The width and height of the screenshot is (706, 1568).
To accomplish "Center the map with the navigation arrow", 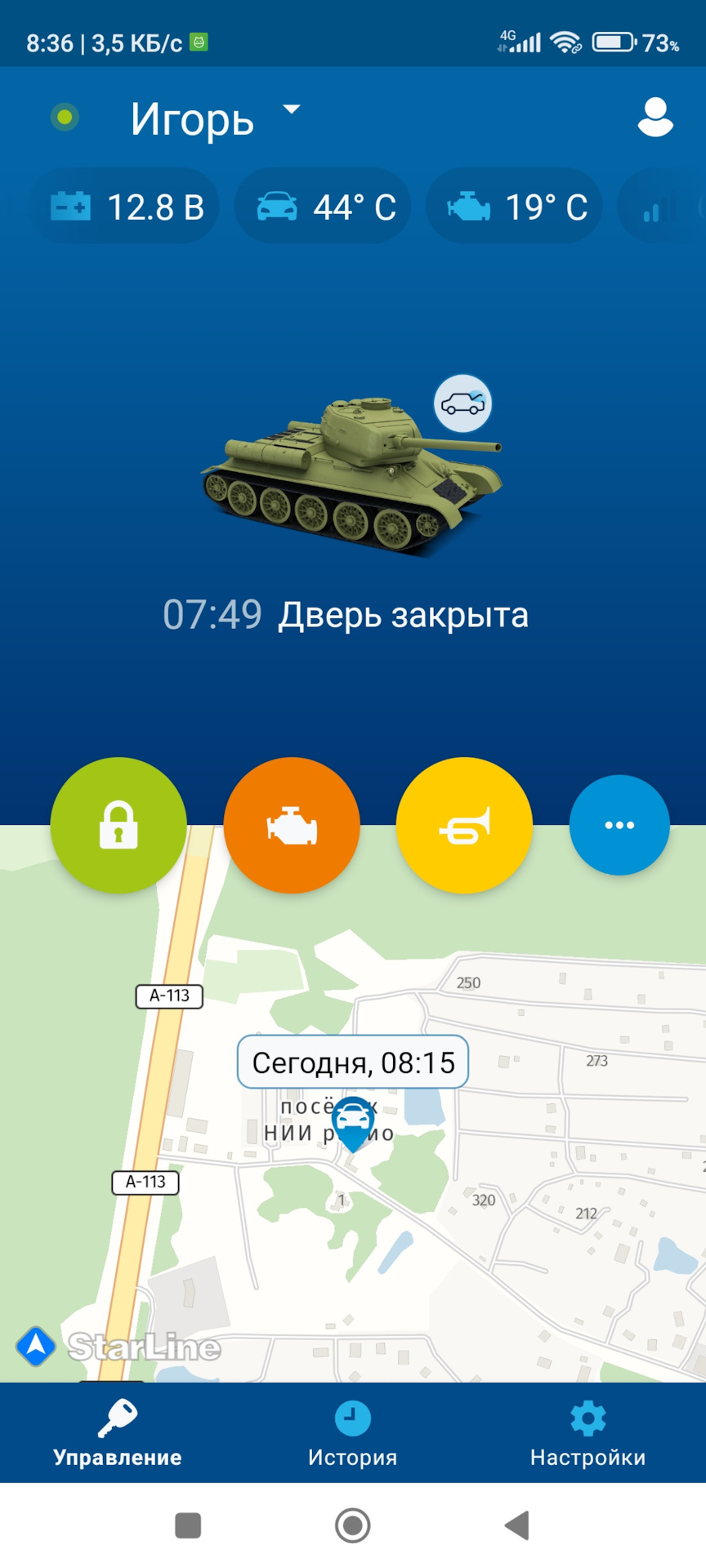I will (36, 1347).
